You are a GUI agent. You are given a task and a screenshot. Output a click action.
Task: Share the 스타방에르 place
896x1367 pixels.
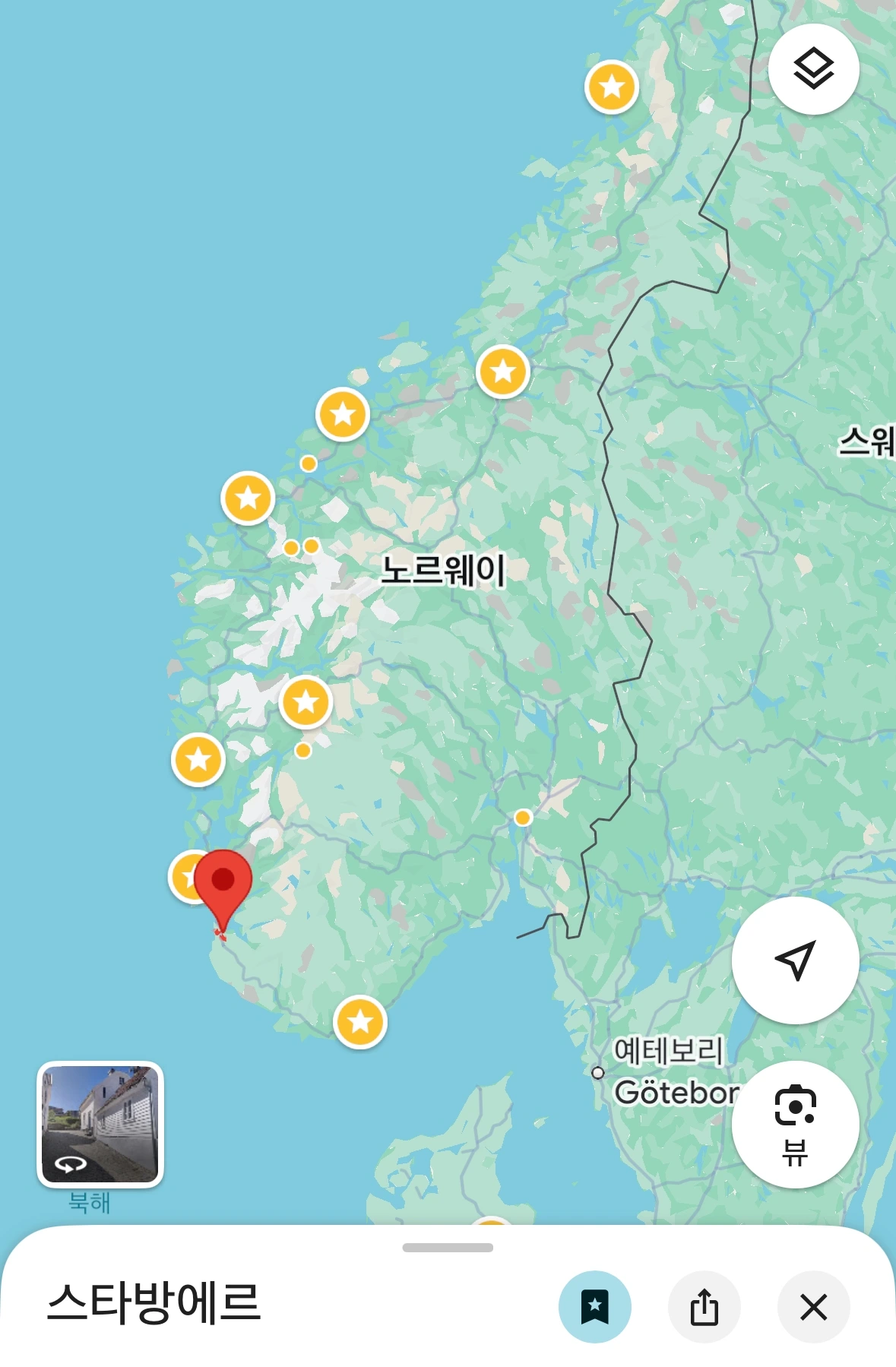point(704,1307)
